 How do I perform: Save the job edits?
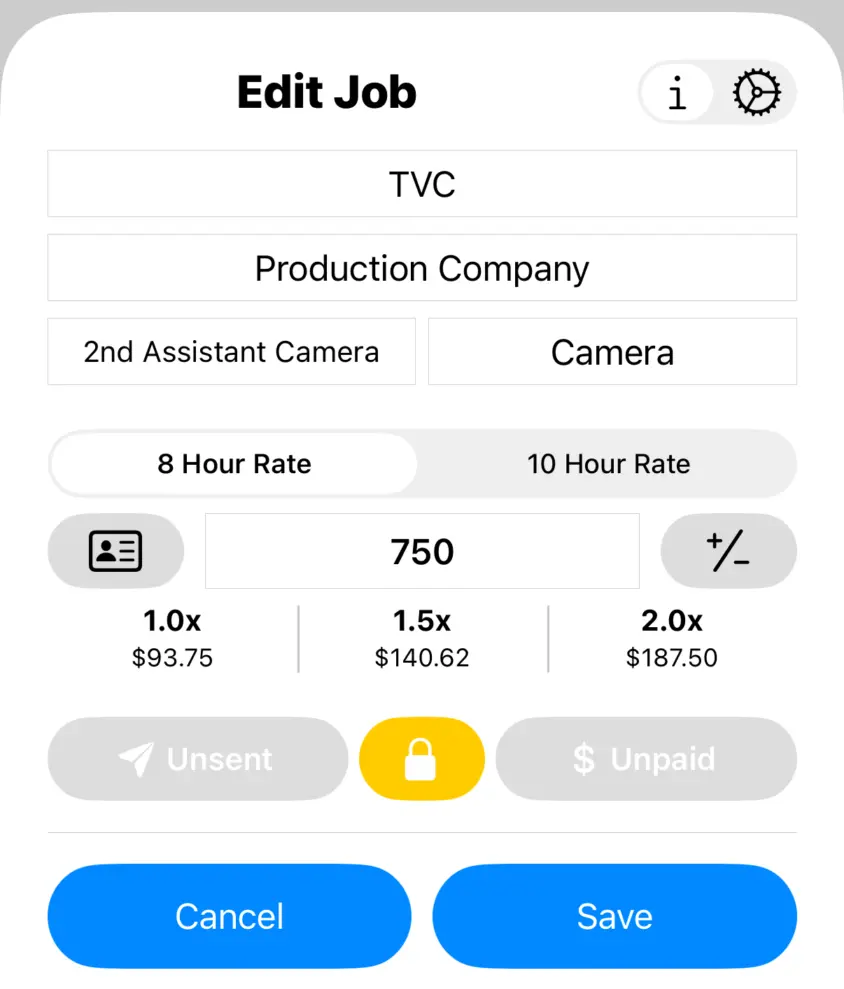click(x=614, y=916)
